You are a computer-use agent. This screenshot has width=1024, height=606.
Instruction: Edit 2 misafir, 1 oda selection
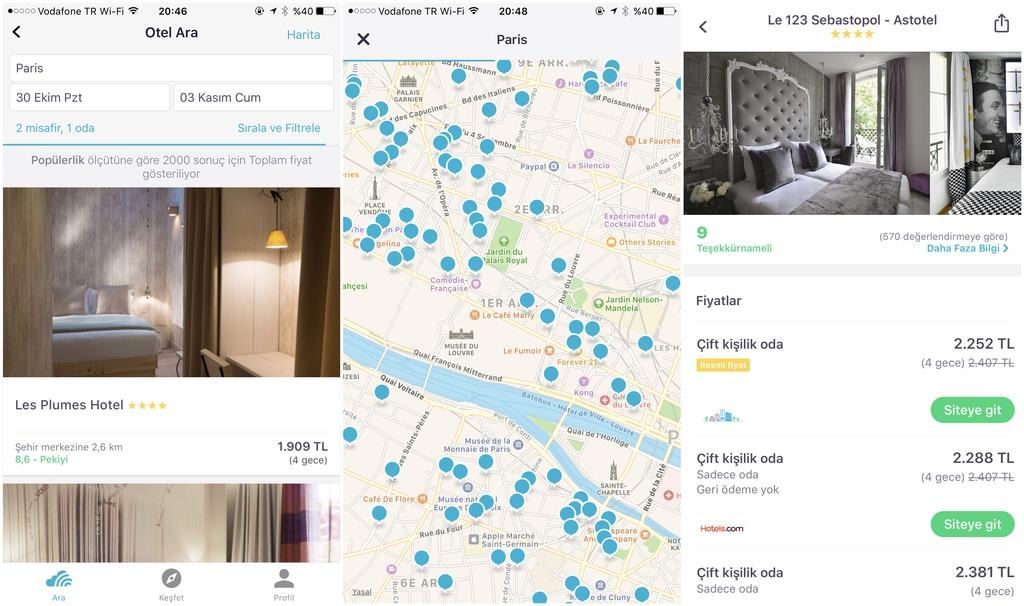coord(55,128)
